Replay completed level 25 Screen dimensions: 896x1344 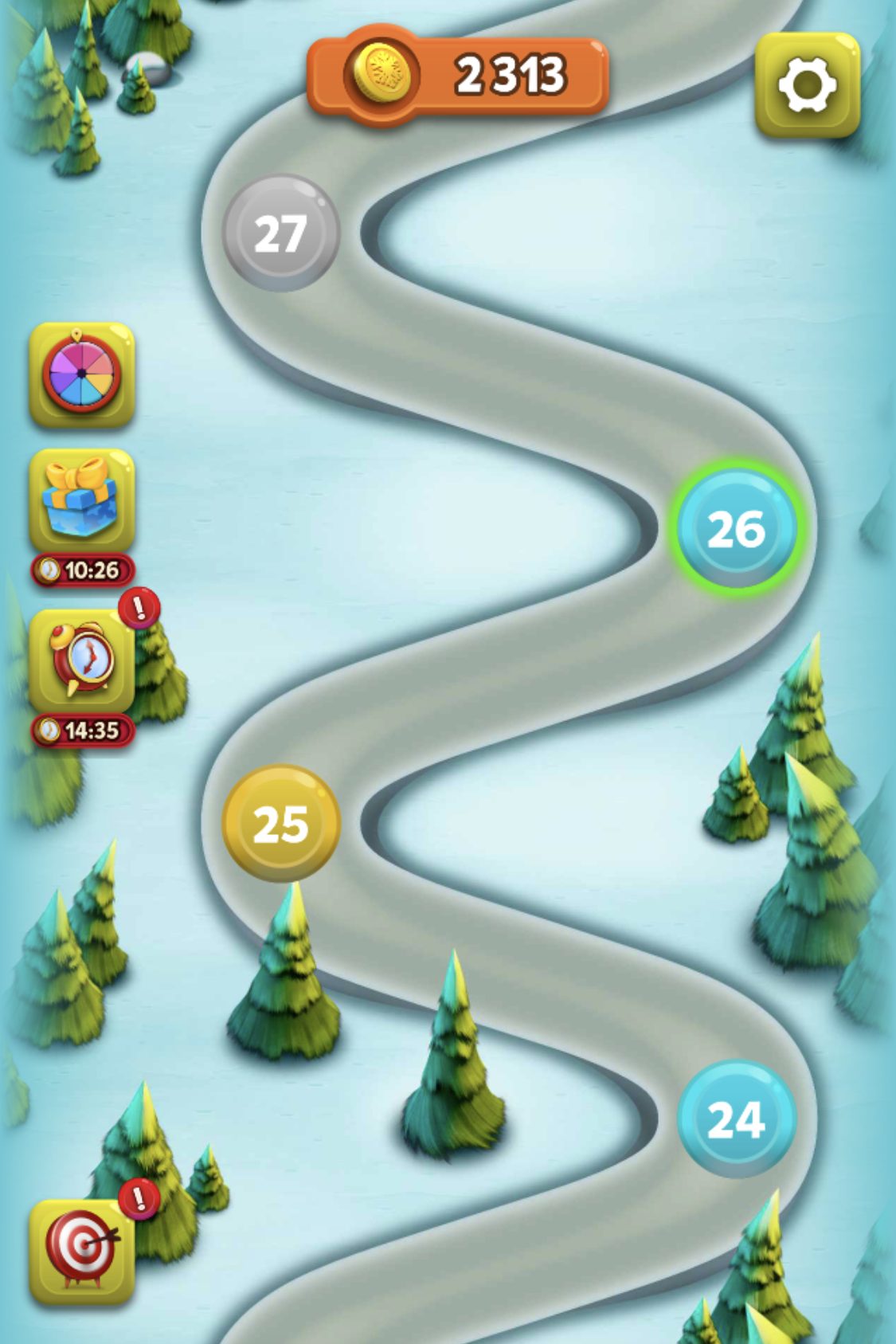coord(280,822)
